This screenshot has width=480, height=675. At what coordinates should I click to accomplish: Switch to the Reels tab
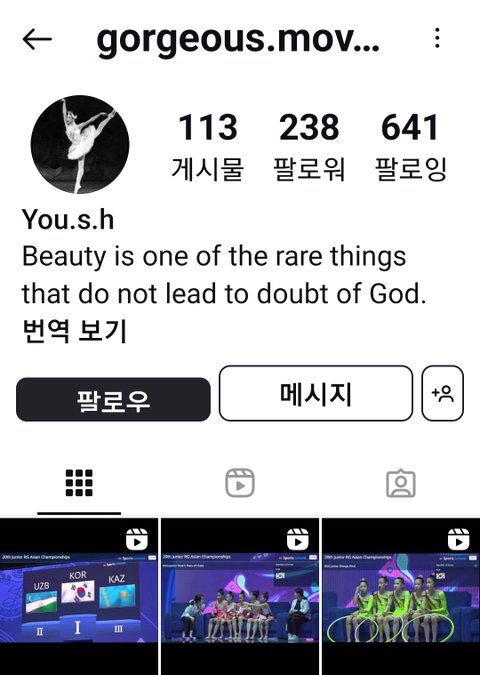pyautogui.click(x=240, y=483)
